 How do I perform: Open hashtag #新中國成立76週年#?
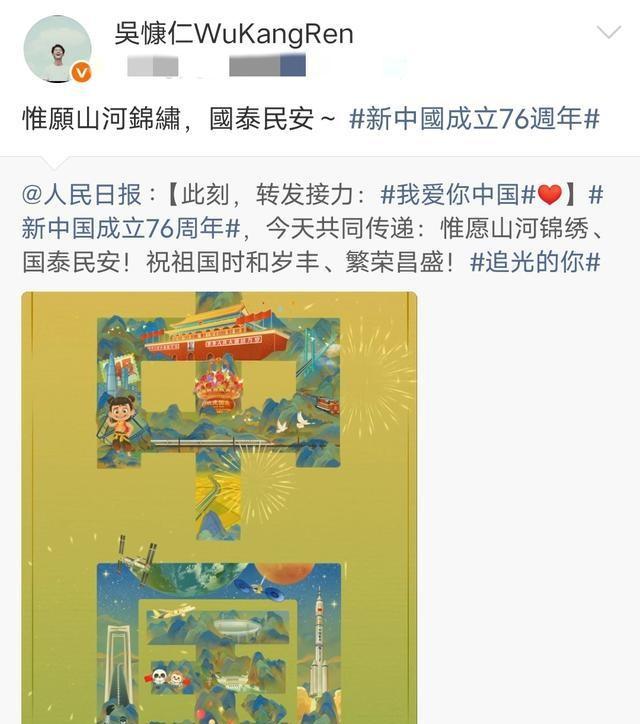point(474,119)
